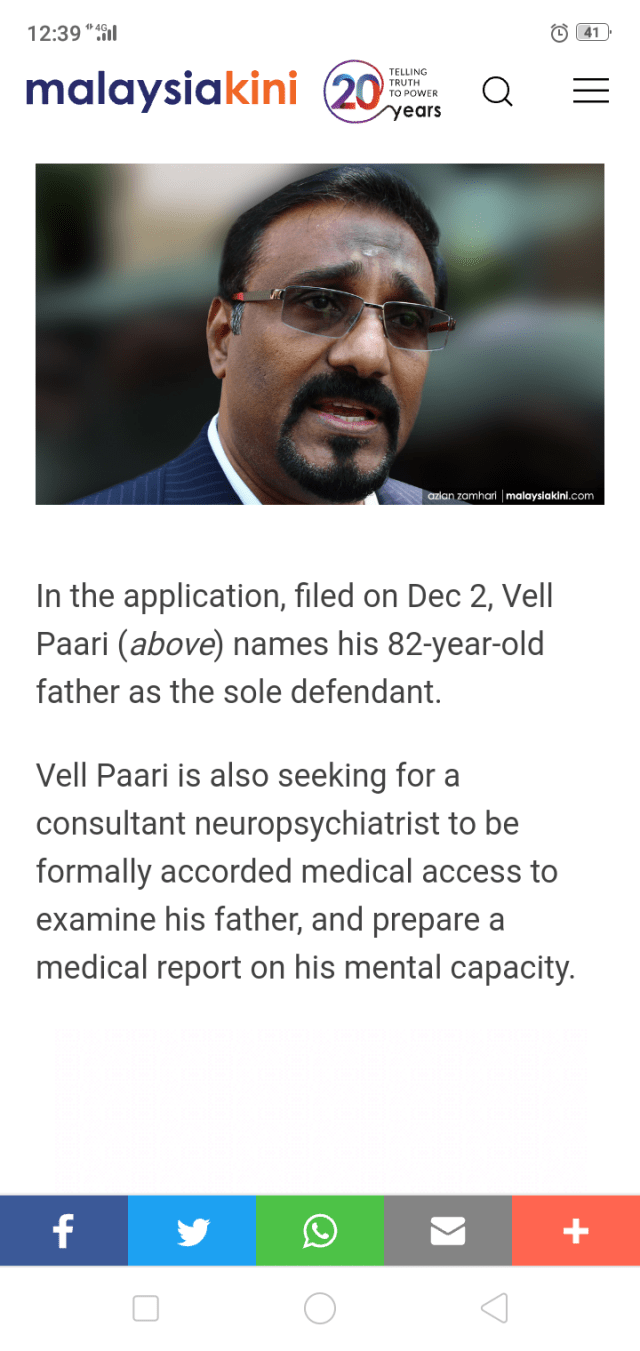This screenshot has width=640, height=1351.
Task: Tap the system back button
Action: [494, 1307]
